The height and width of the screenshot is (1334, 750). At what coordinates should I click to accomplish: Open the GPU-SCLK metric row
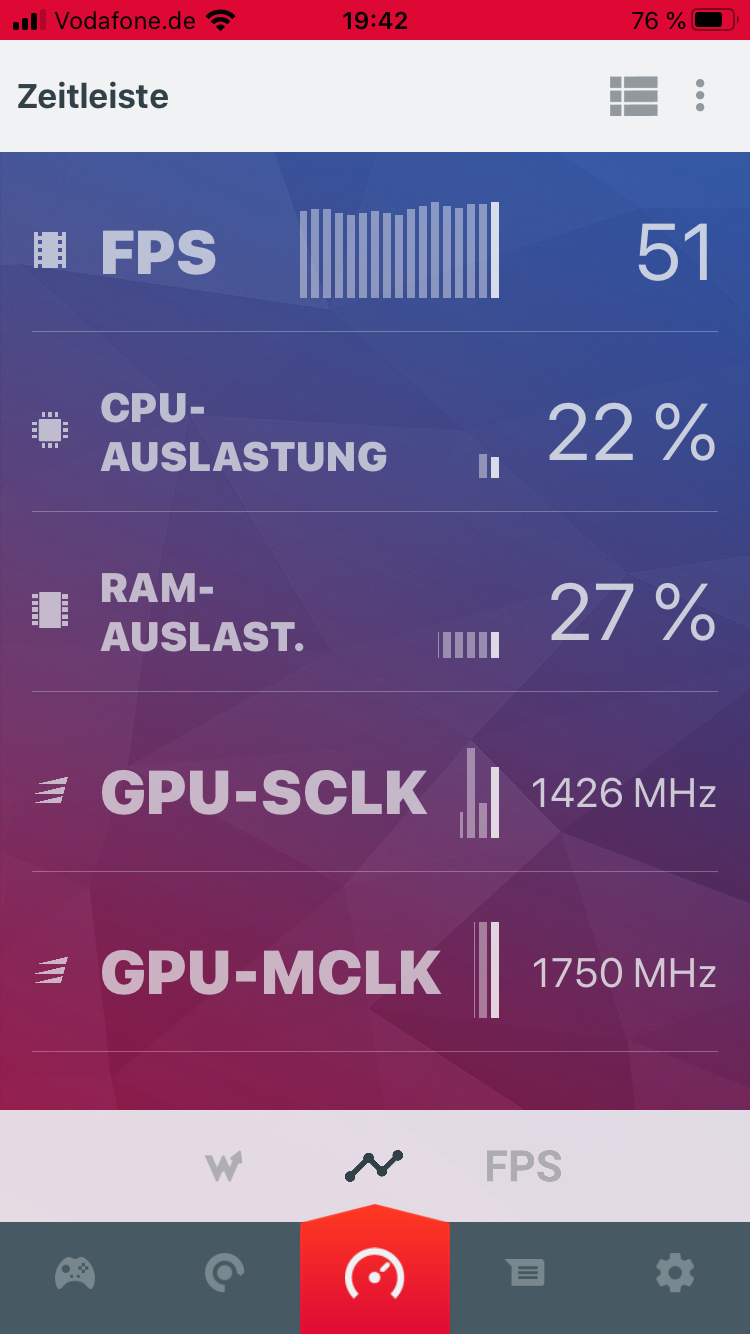pos(375,792)
